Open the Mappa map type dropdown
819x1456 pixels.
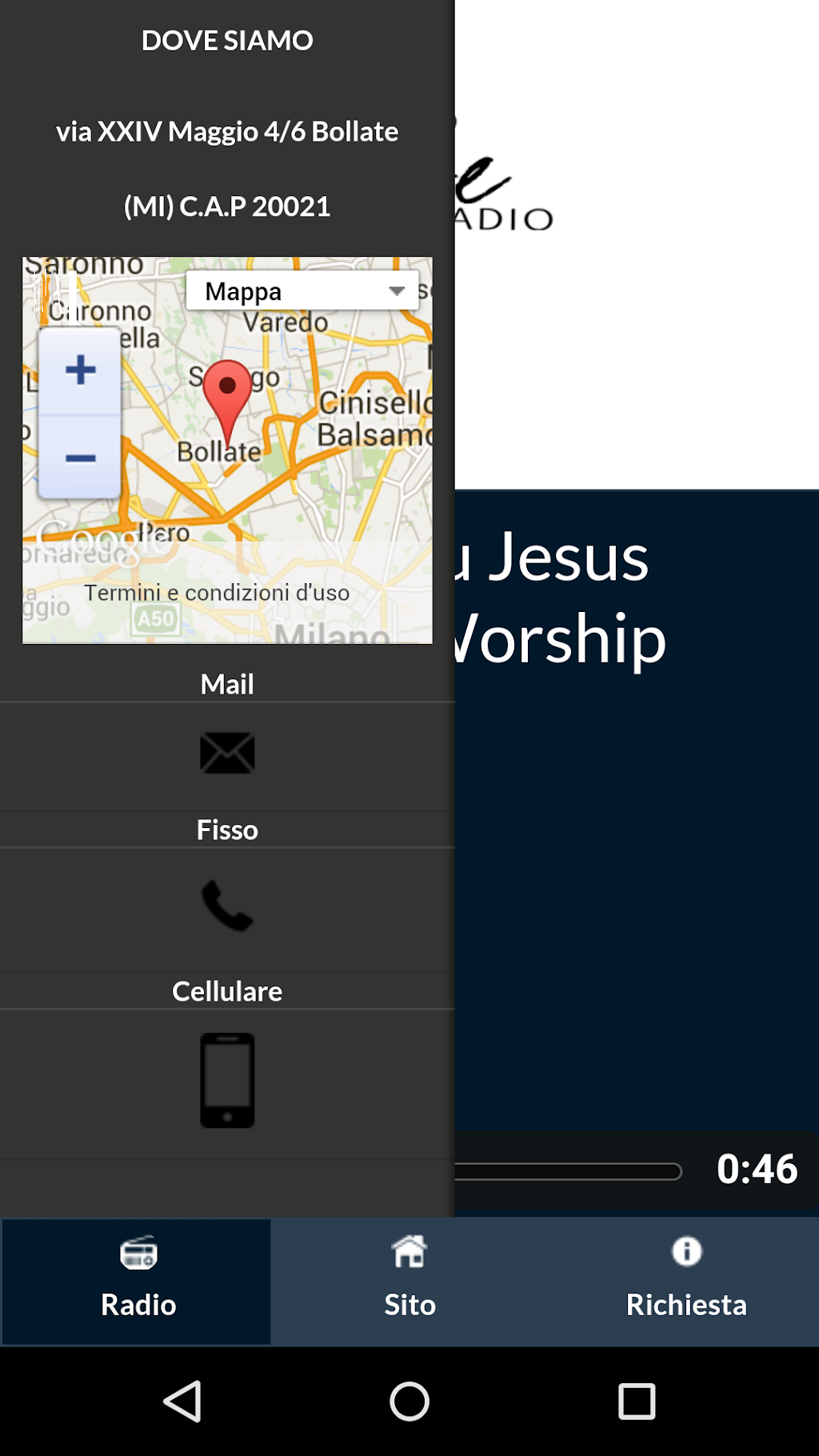pos(302,291)
